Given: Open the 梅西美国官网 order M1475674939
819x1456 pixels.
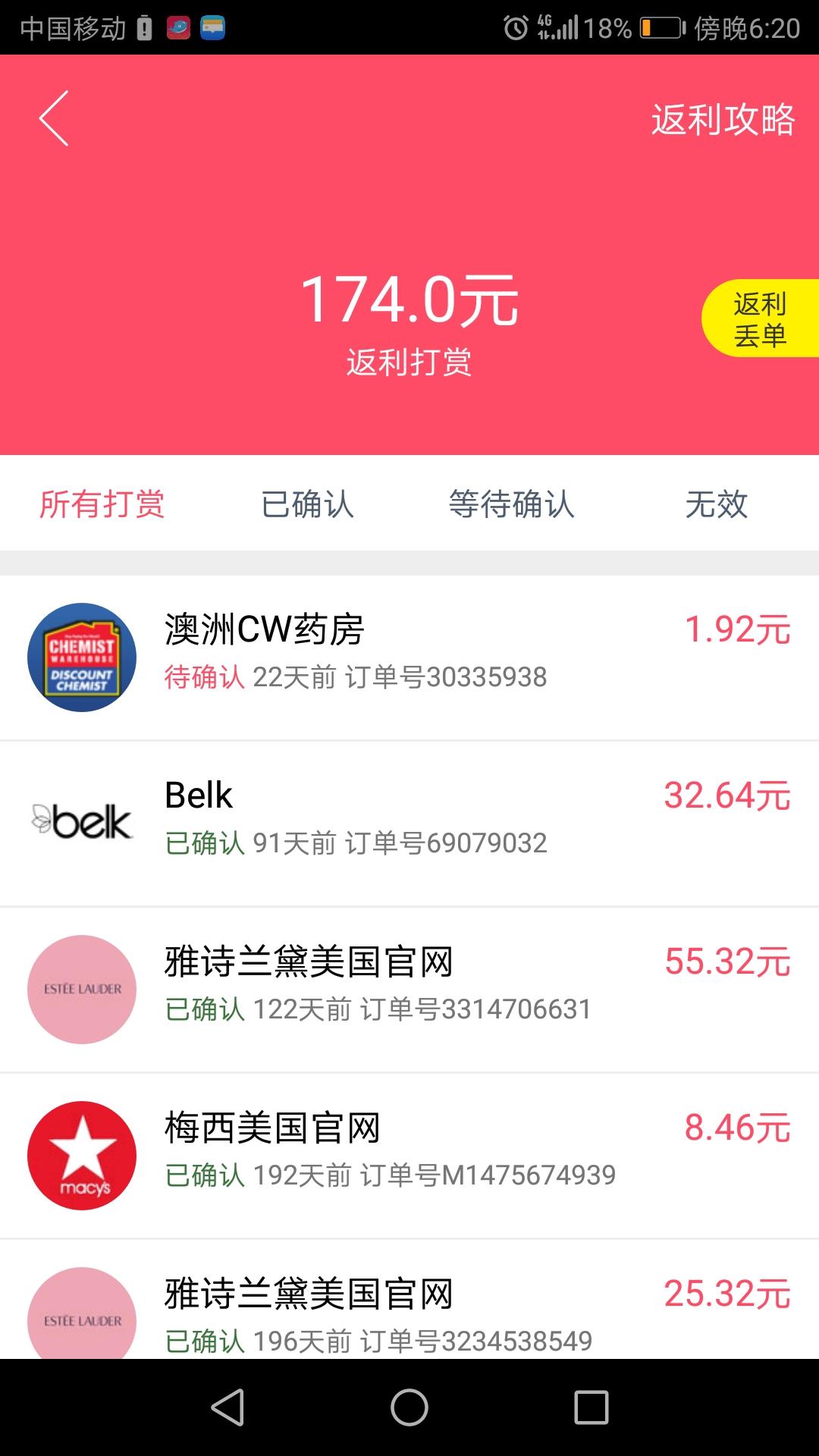Looking at the screenshot, I should [x=409, y=1155].
